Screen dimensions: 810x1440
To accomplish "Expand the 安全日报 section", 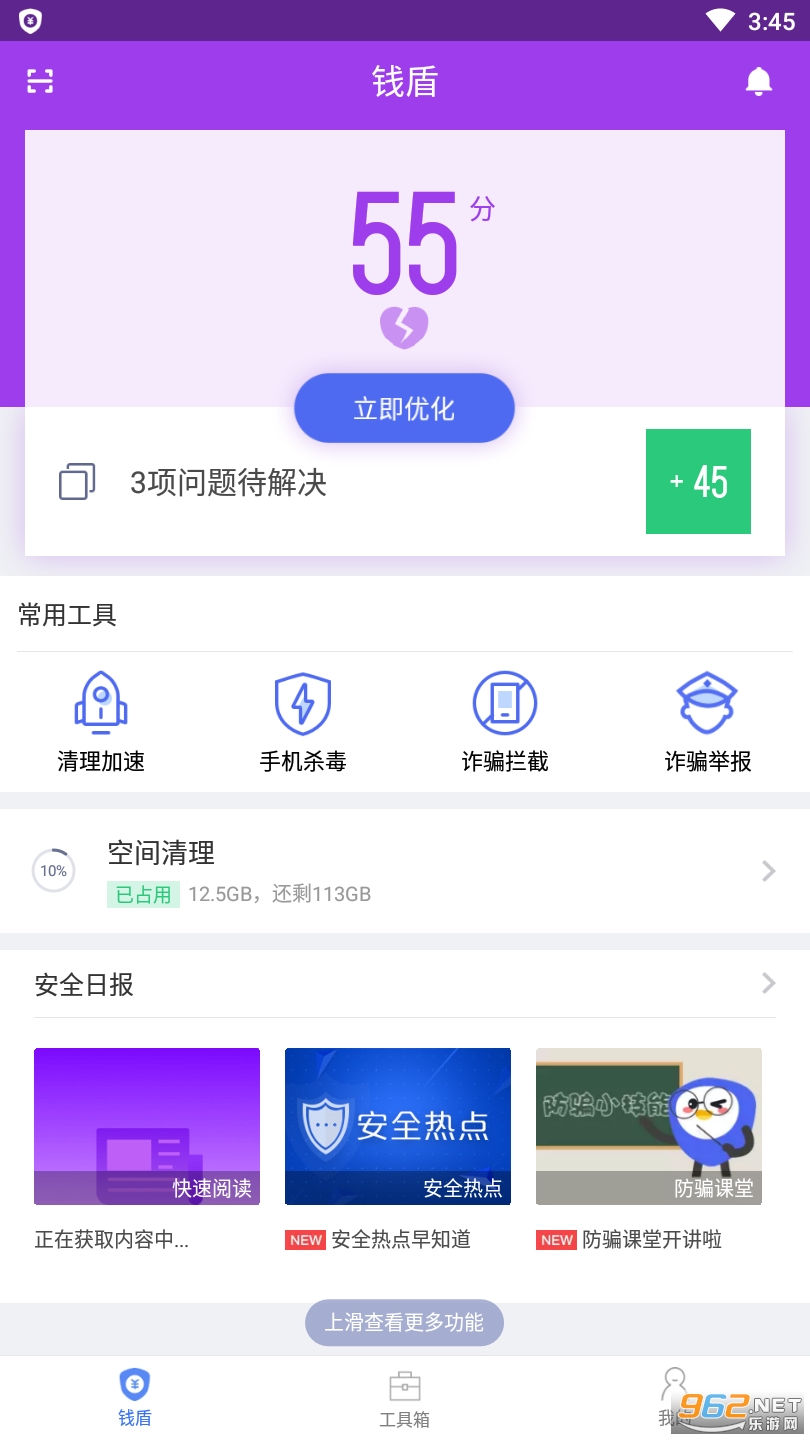I will point(768,984).
